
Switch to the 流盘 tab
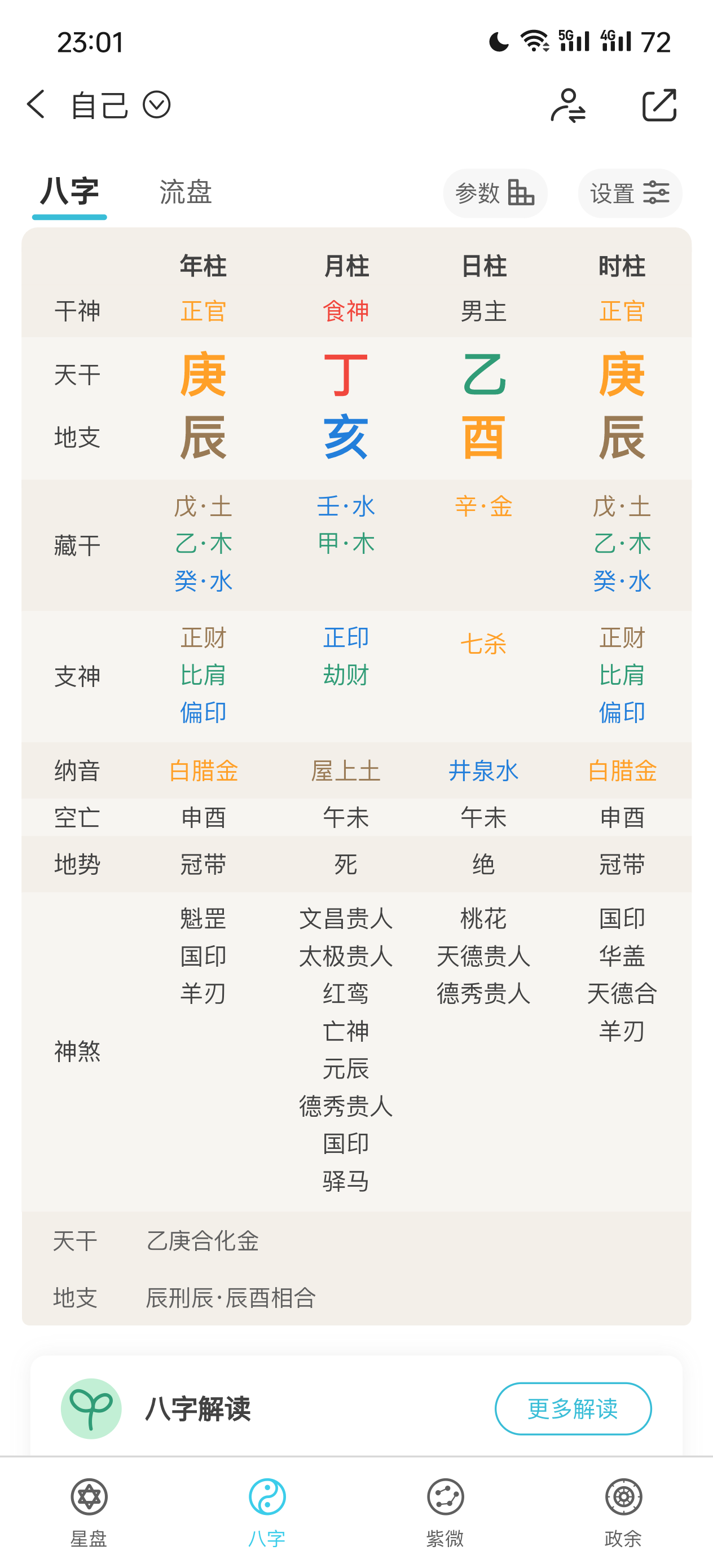(x=185, y=192)
